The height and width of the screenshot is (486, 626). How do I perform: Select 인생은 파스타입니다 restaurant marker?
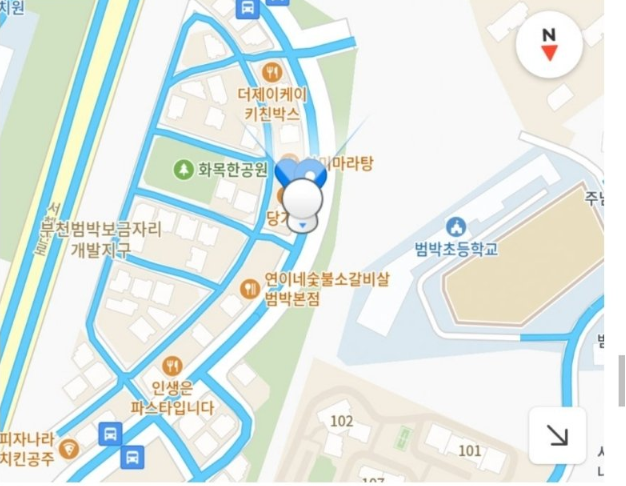tap(172, 366)
